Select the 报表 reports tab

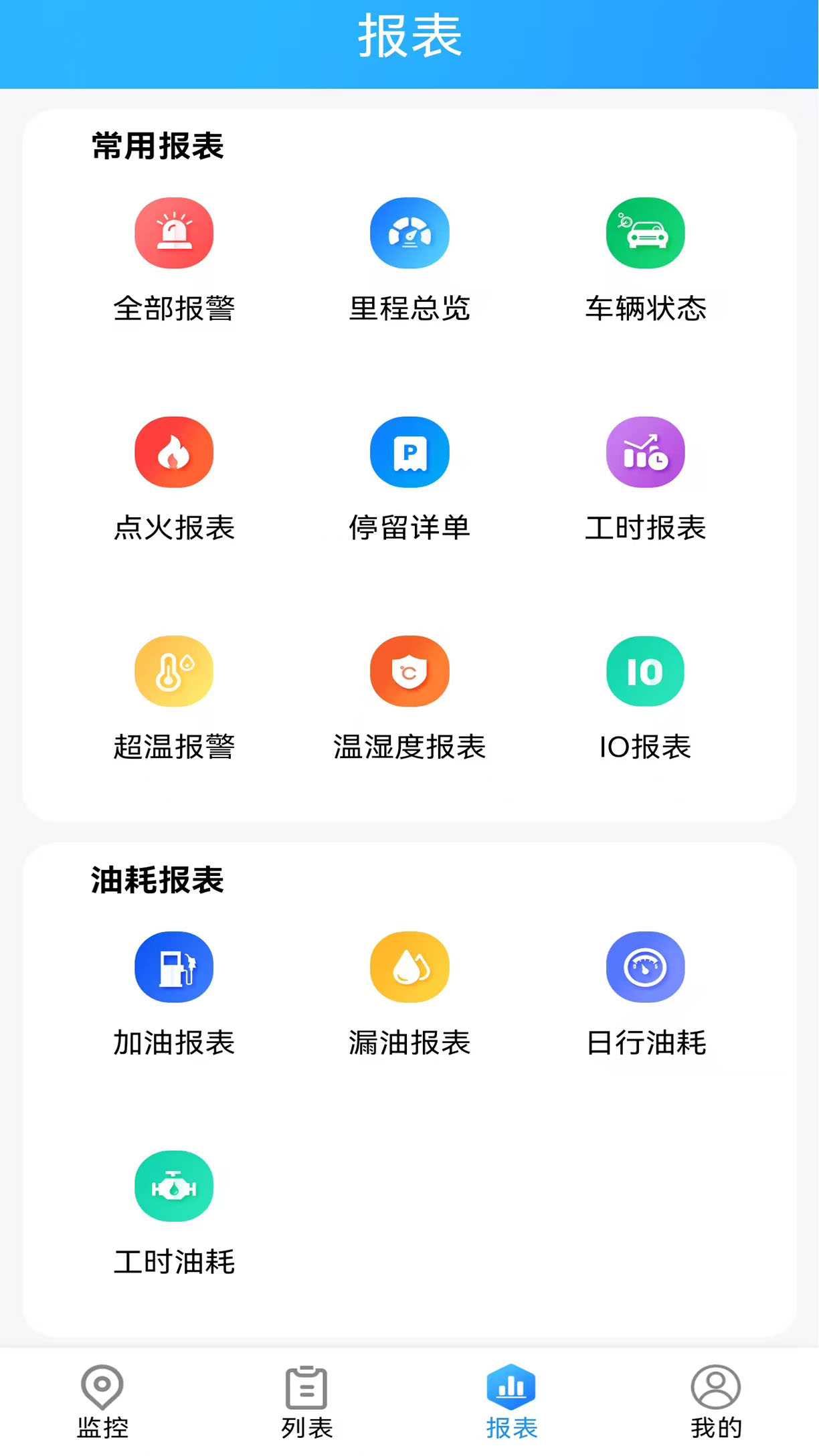click(511, 1398)
